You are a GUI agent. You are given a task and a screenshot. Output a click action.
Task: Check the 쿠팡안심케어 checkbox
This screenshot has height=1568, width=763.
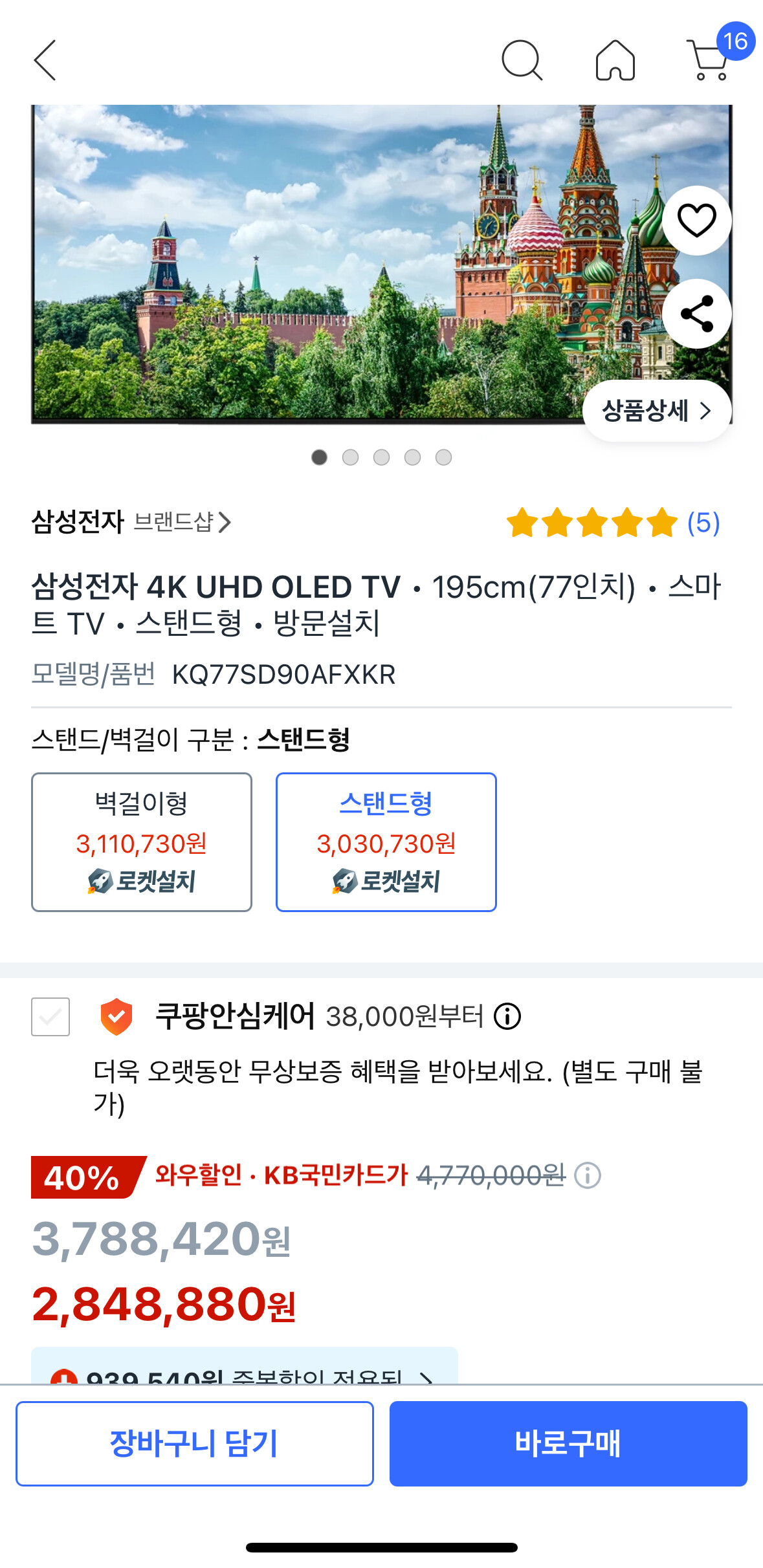point(50,1017)
